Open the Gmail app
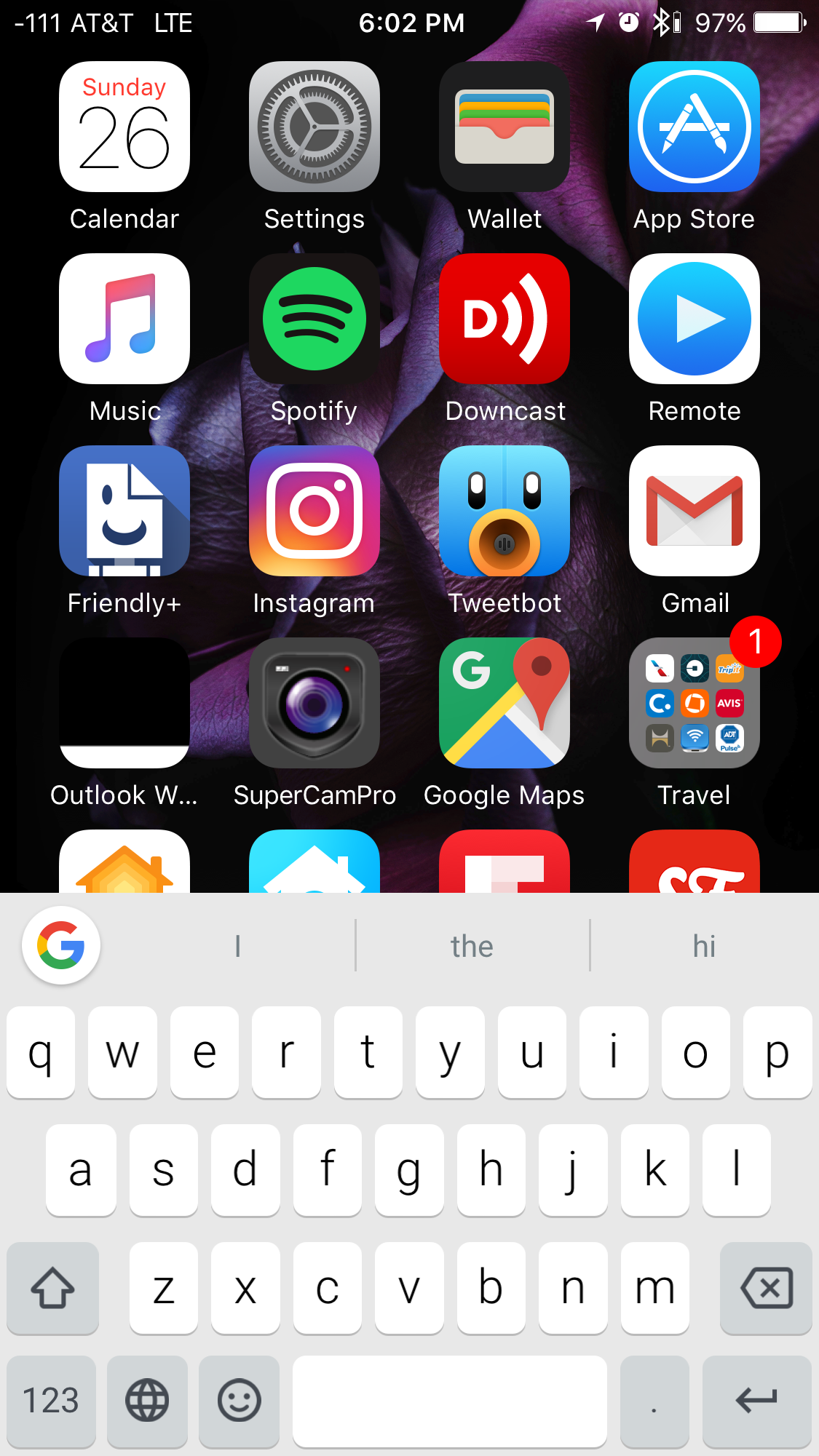 coord(695,511)
